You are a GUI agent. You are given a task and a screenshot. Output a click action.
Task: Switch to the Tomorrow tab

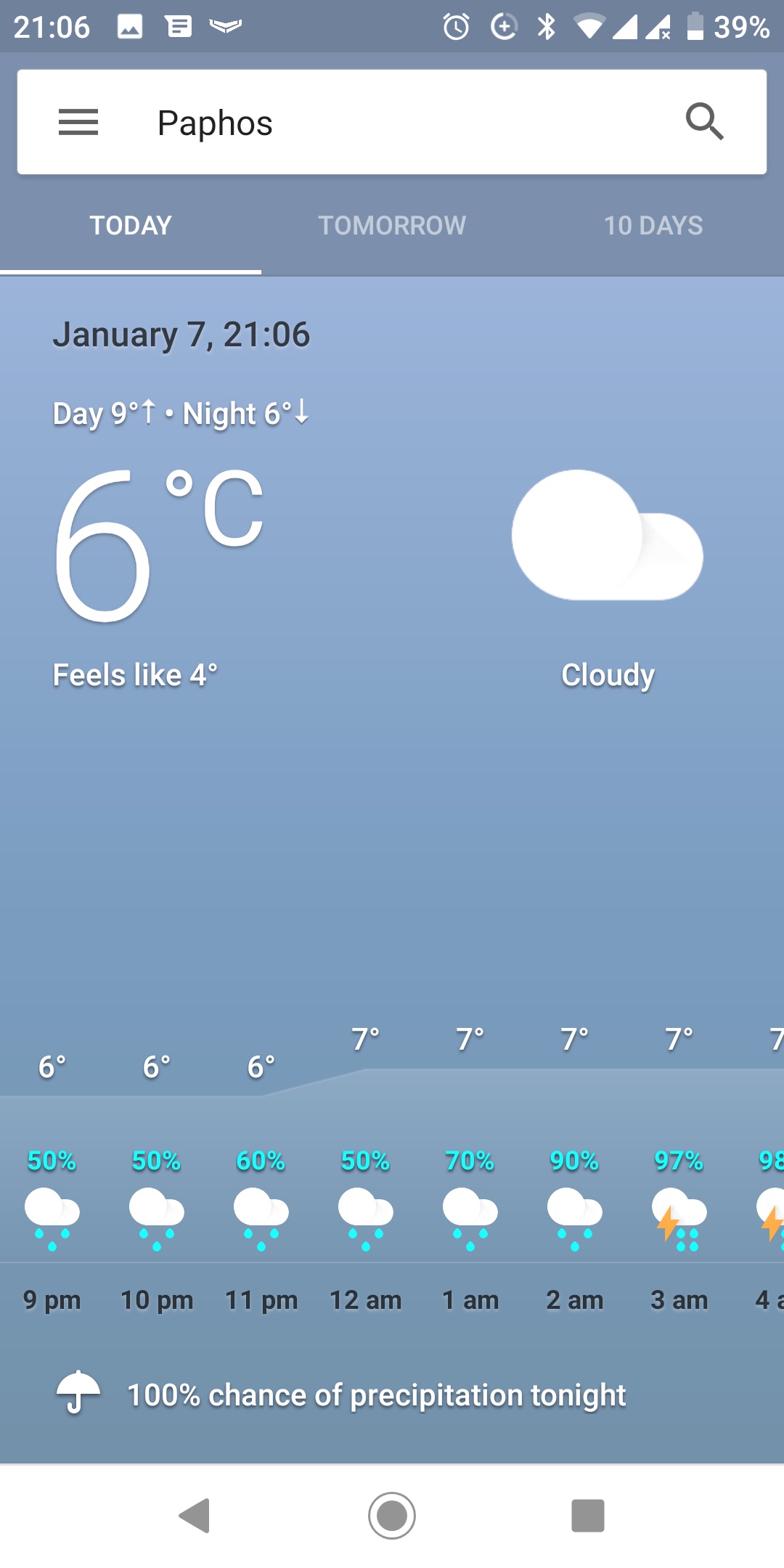392,226
